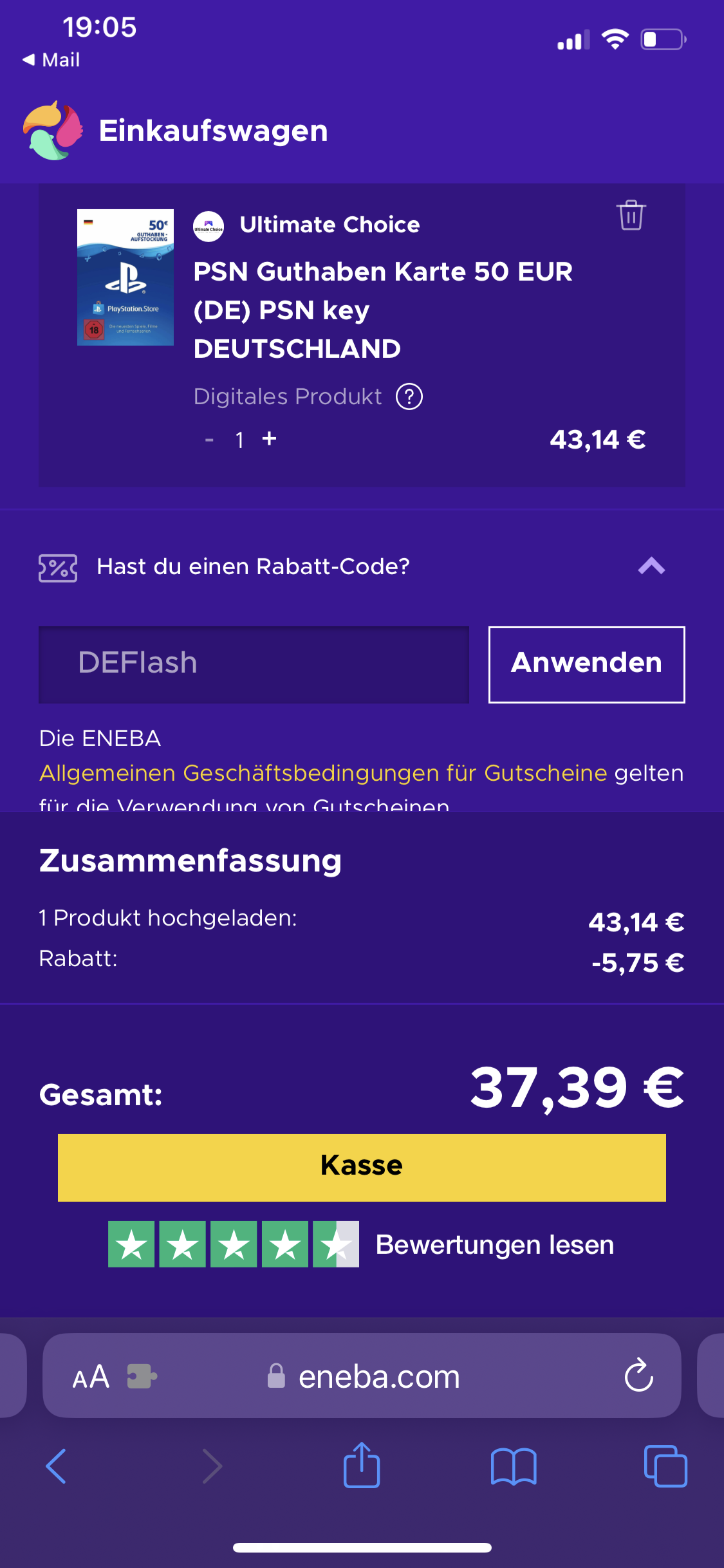Share this page from Safari toolbar
Screen dimensions: 724x1568
362,1466
